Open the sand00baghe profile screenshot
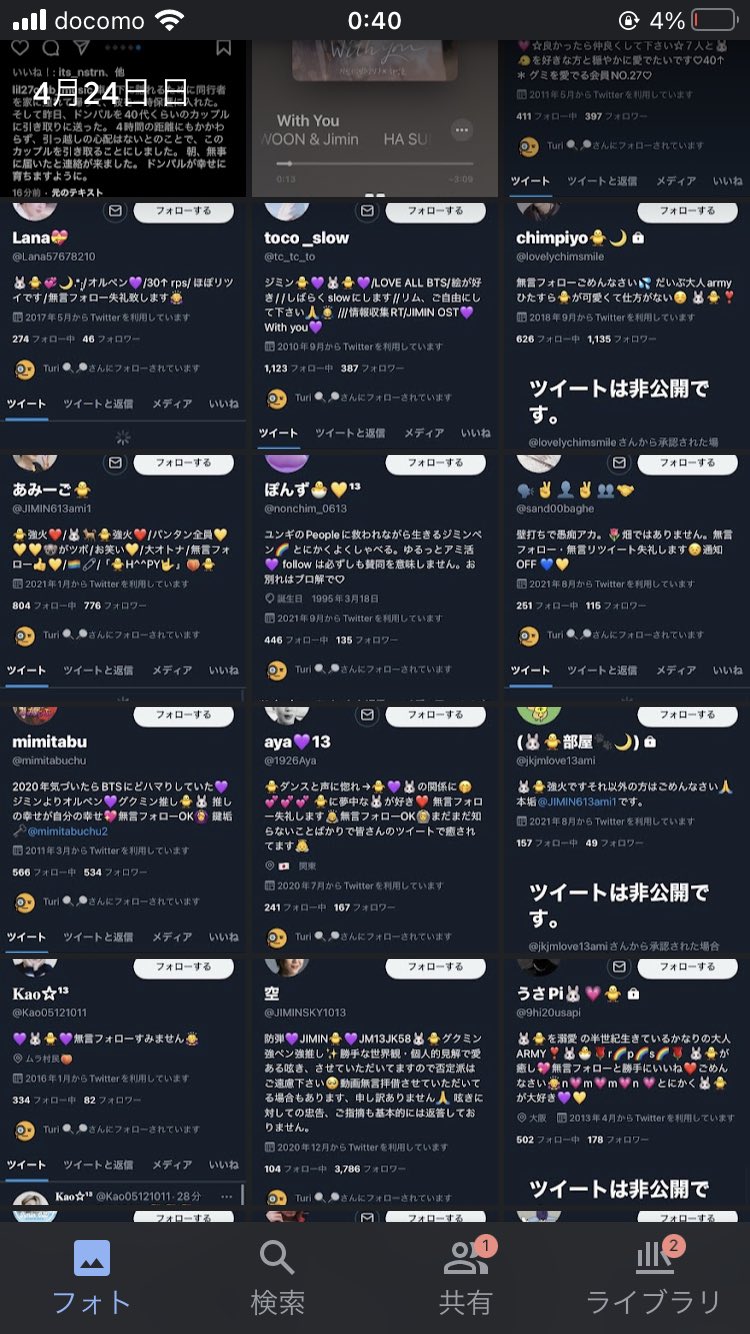Screen dimensions: 750x1334 coord(627,576)
